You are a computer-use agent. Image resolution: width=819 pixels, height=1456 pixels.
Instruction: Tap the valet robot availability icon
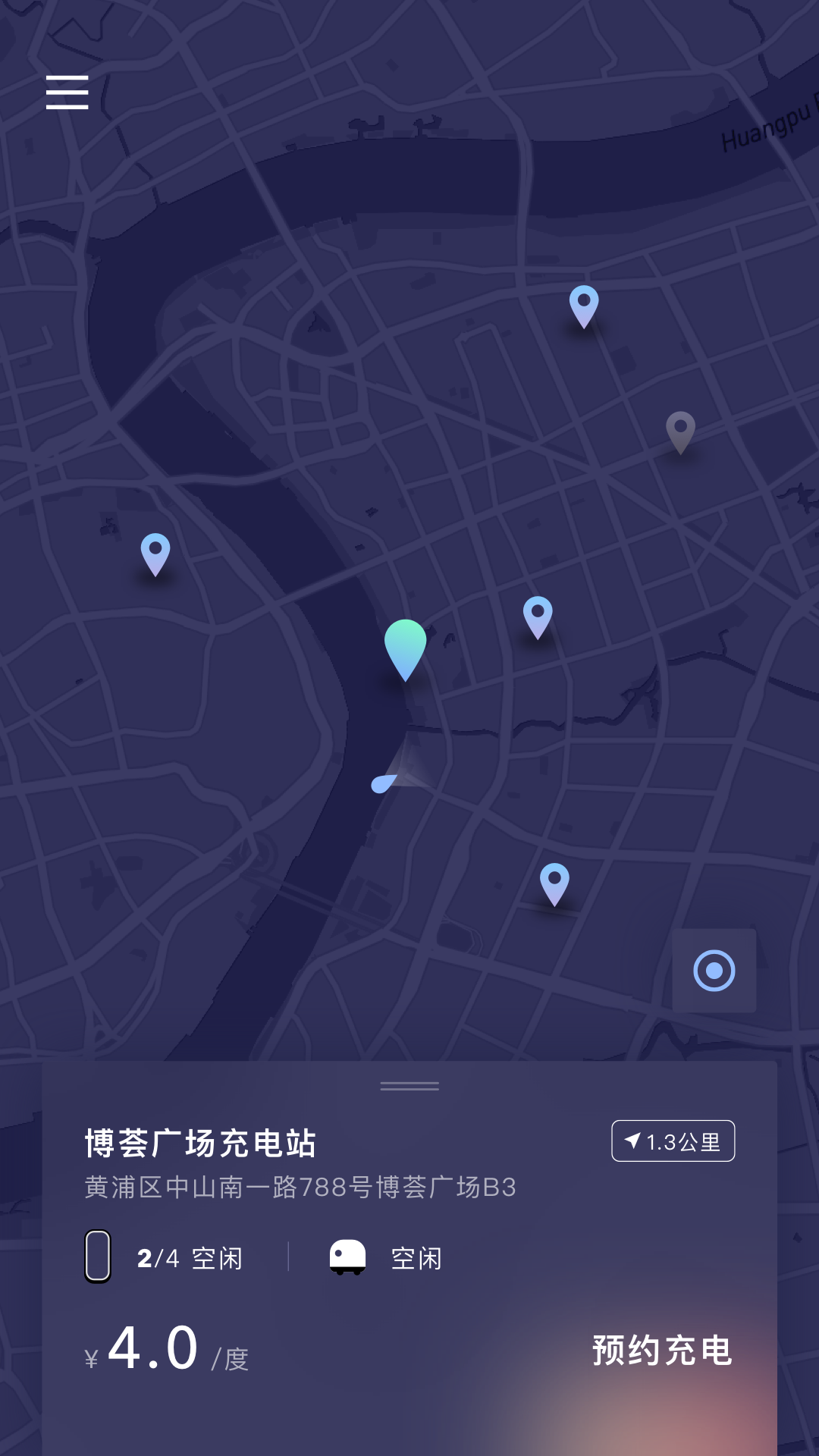click(350, 1257)
